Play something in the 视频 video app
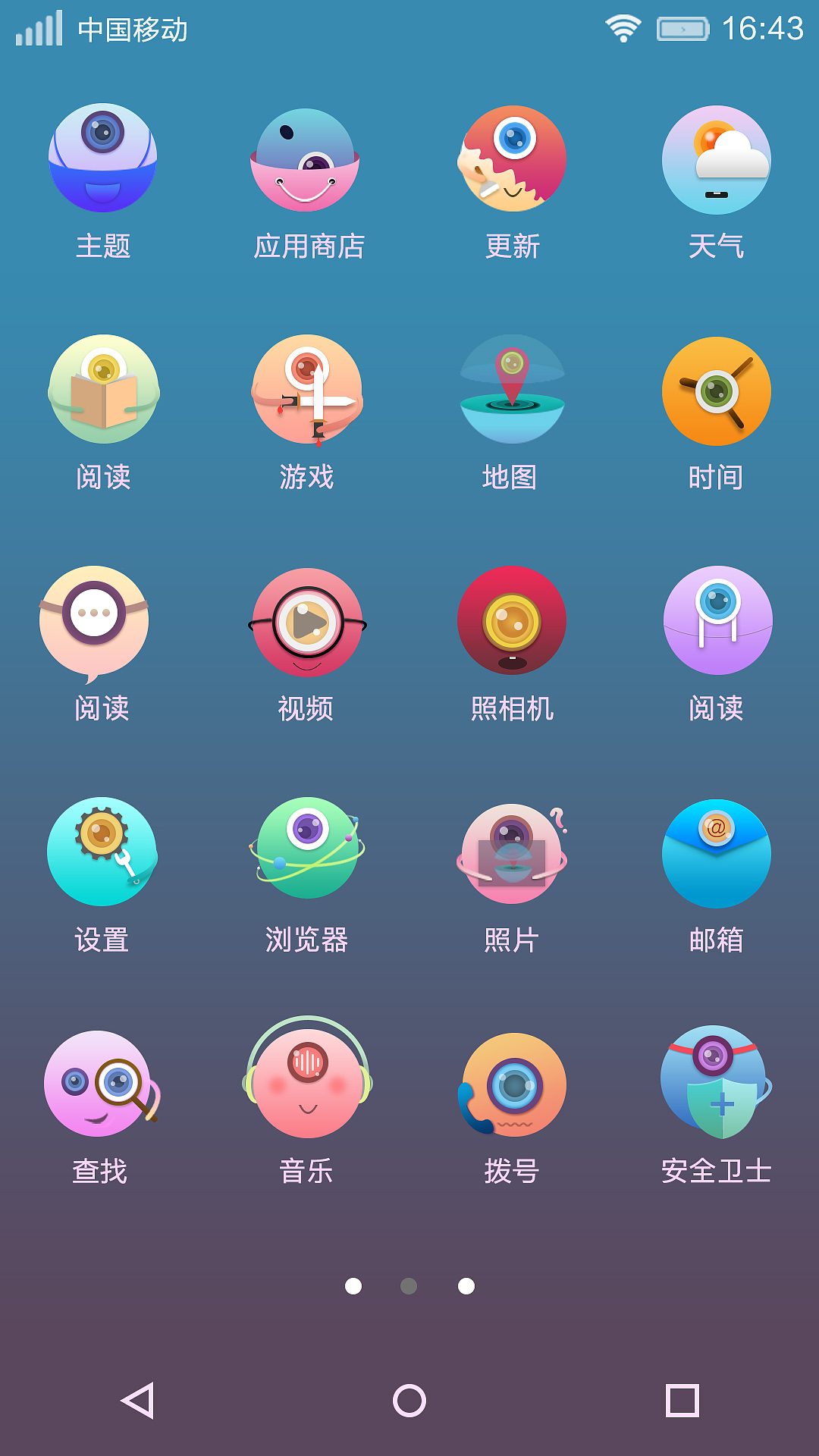 pyautogui.click(x=307, y=623)
